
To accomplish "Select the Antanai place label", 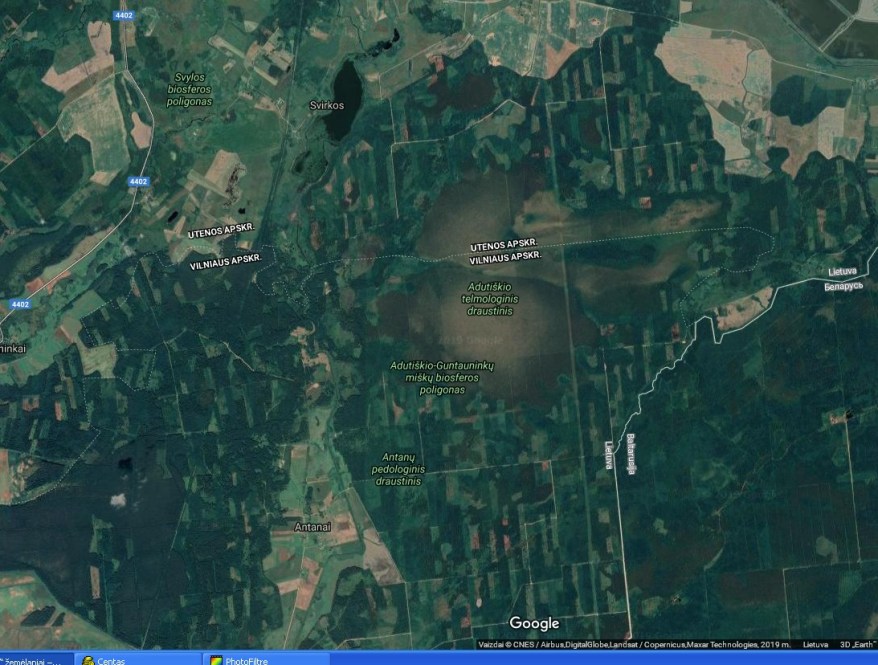I will tap(313, 526).
